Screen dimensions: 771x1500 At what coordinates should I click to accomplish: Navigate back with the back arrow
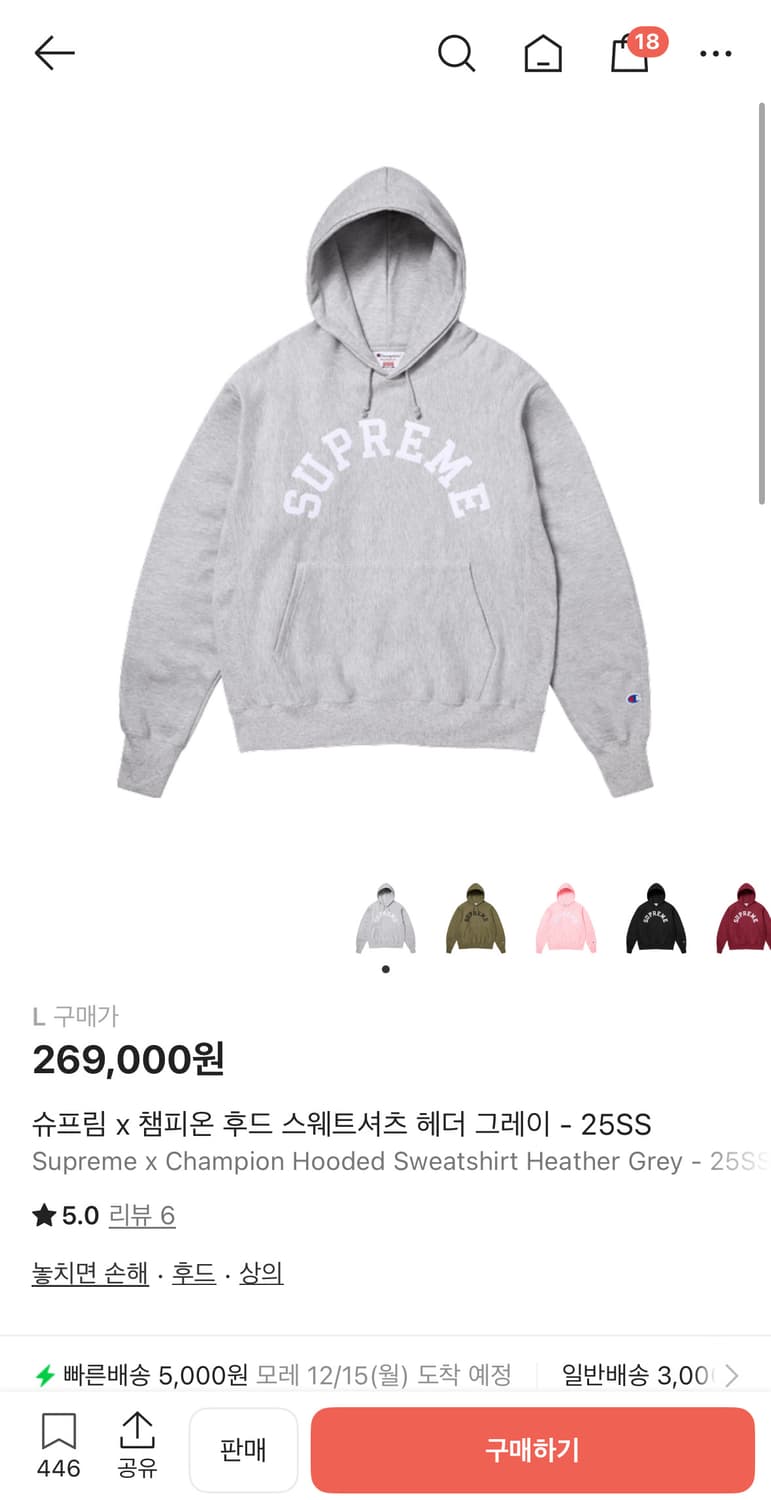pos(54,53)
